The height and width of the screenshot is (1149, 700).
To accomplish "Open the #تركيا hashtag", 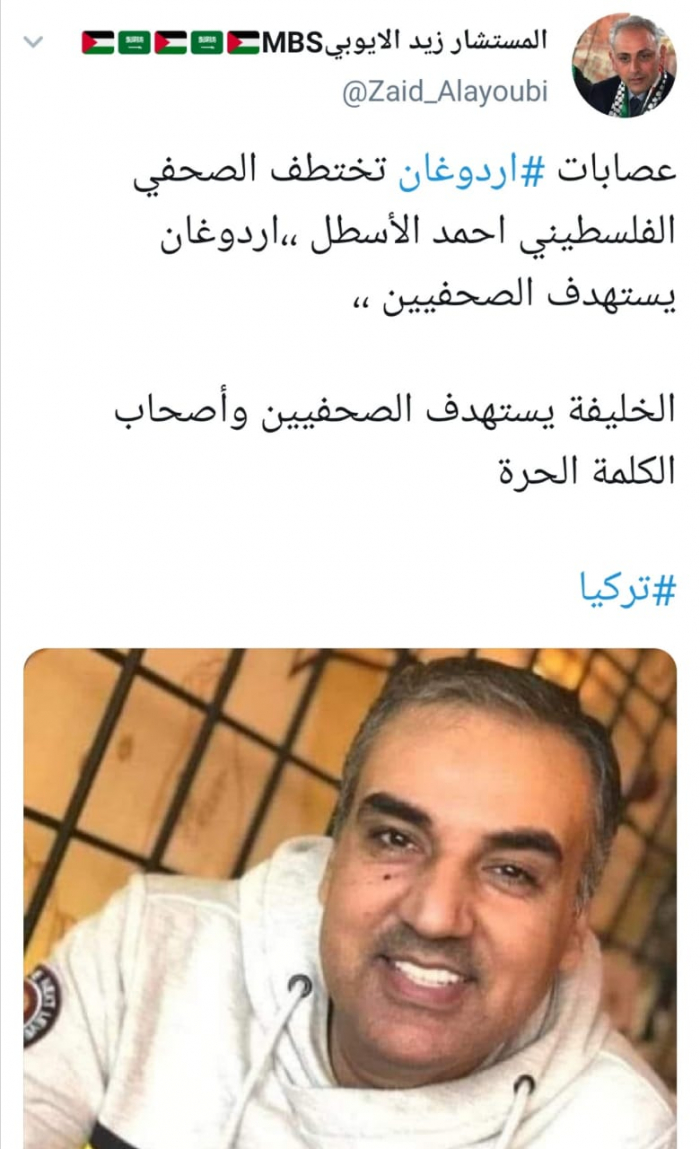I will click(x=627, y=589).
